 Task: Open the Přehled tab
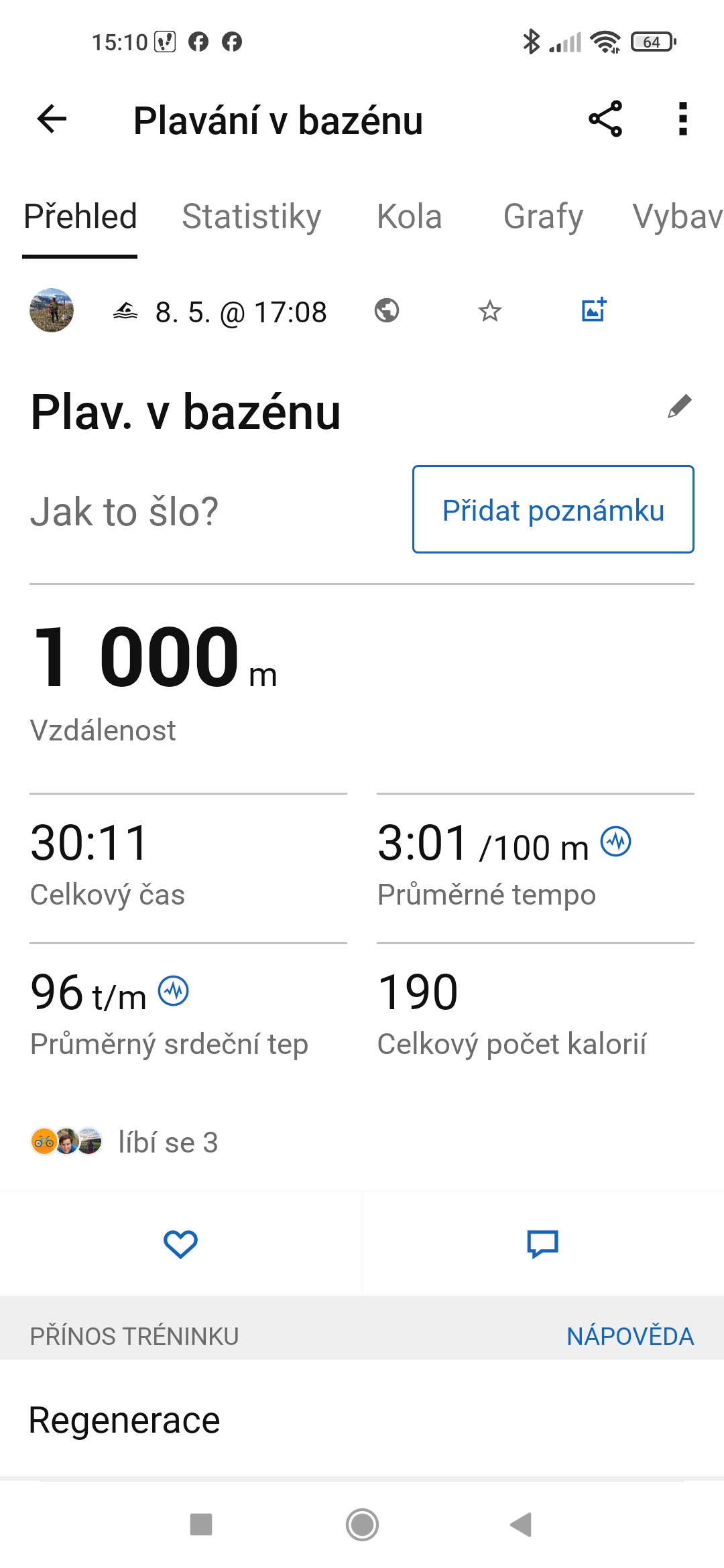(x=80, y=217)
